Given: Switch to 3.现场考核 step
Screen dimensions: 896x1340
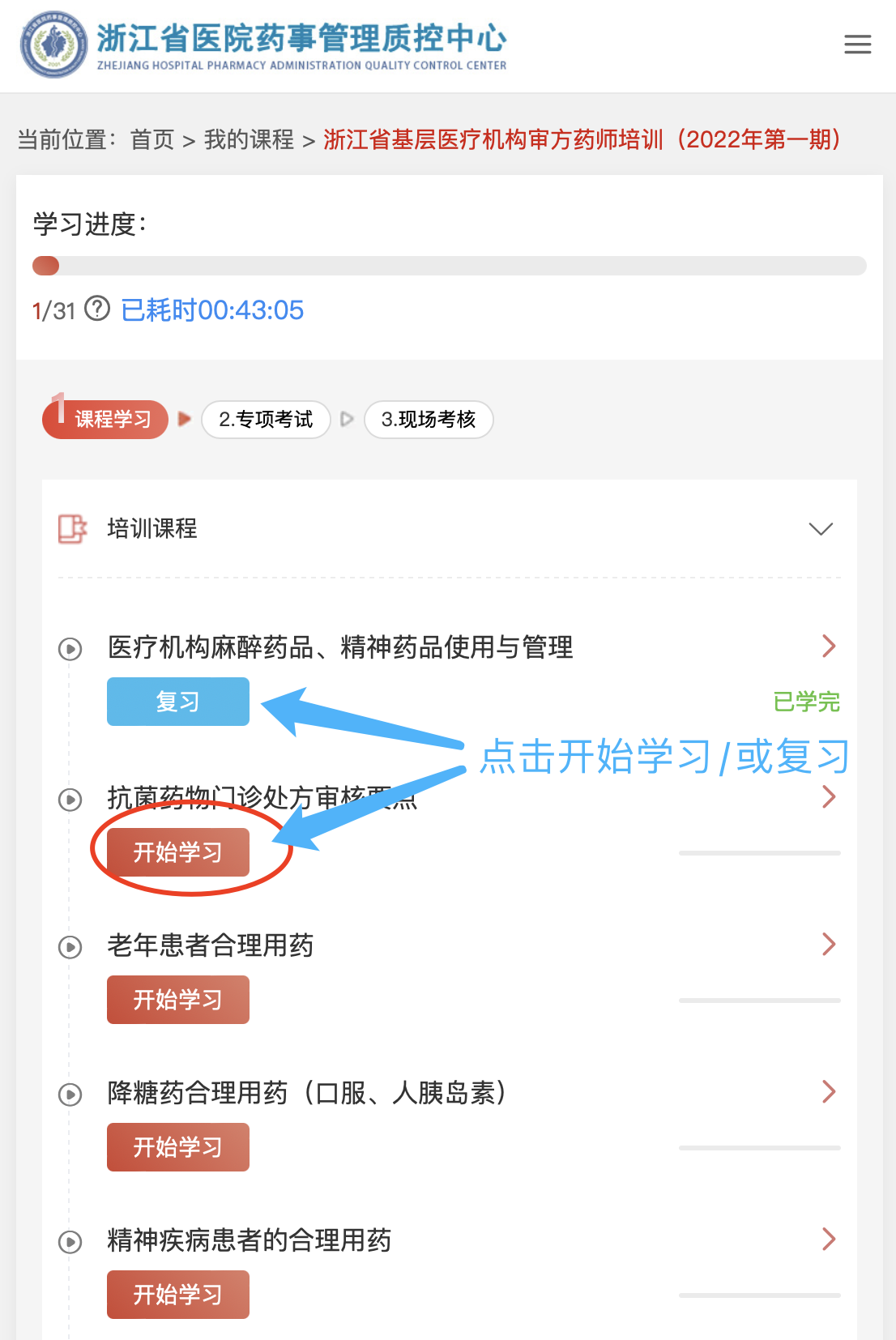Looking at the screenshot, I should pyautogui.click(x=429, y=420).
